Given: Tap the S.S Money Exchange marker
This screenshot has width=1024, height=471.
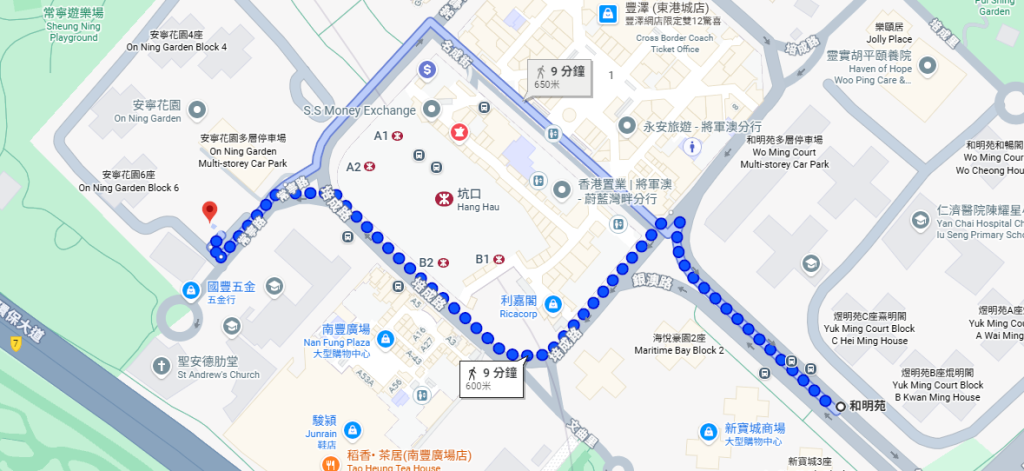Looking at the screenshot, I should coord(431,109).
